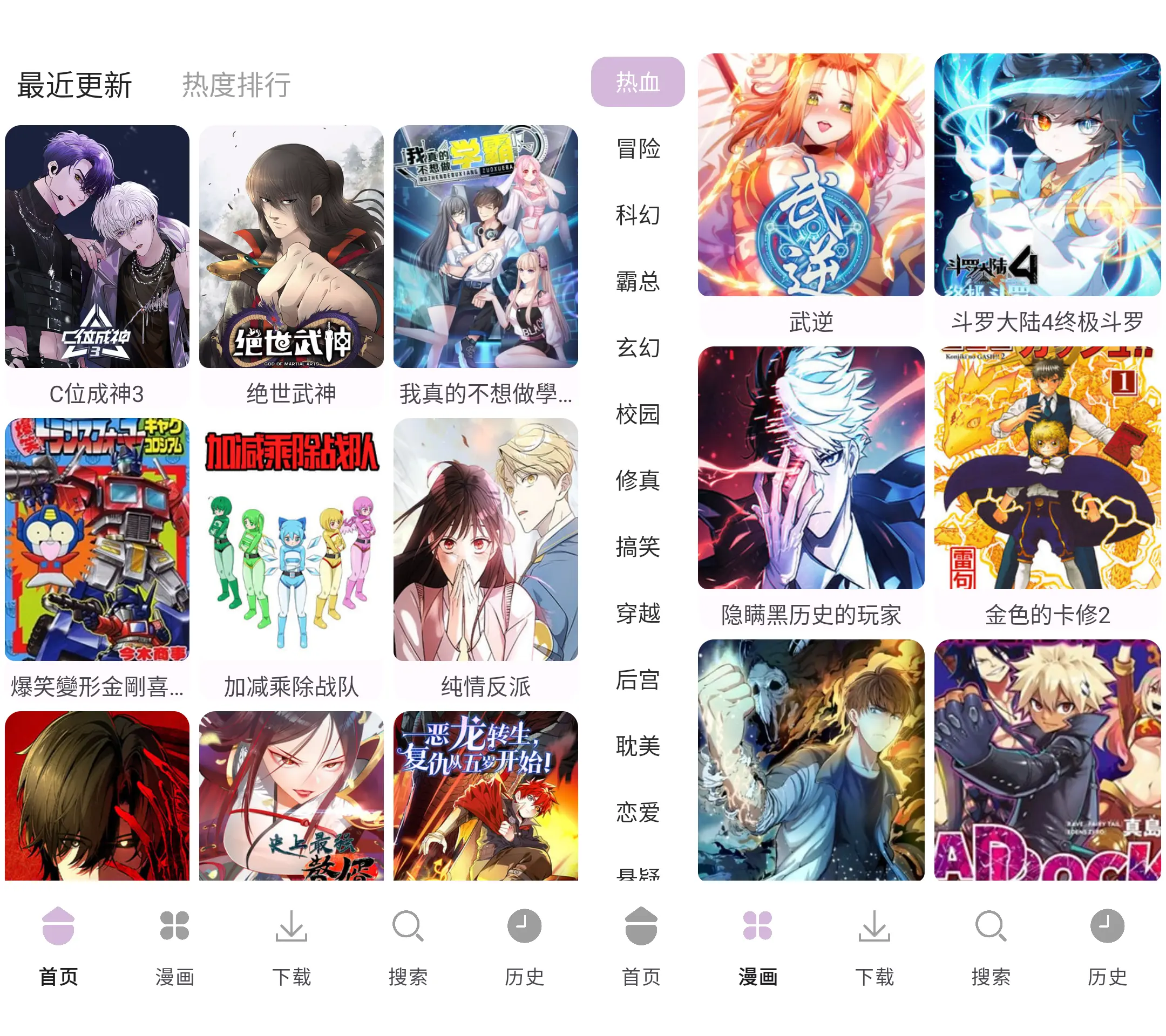Pick the 霸总 category

pyautogui.click(x=637, y=281)
